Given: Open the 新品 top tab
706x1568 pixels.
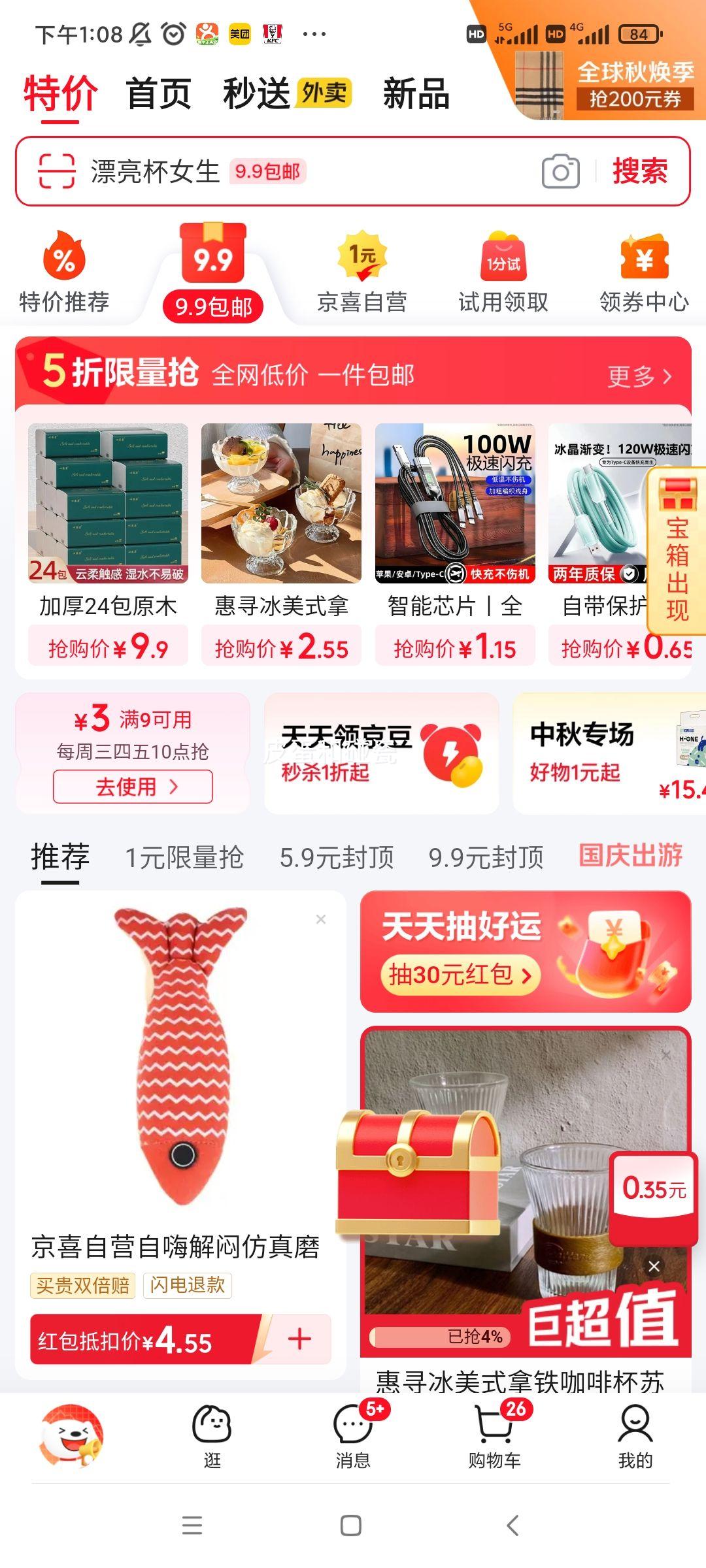Looking at the screenshot, I should [416, 94].
